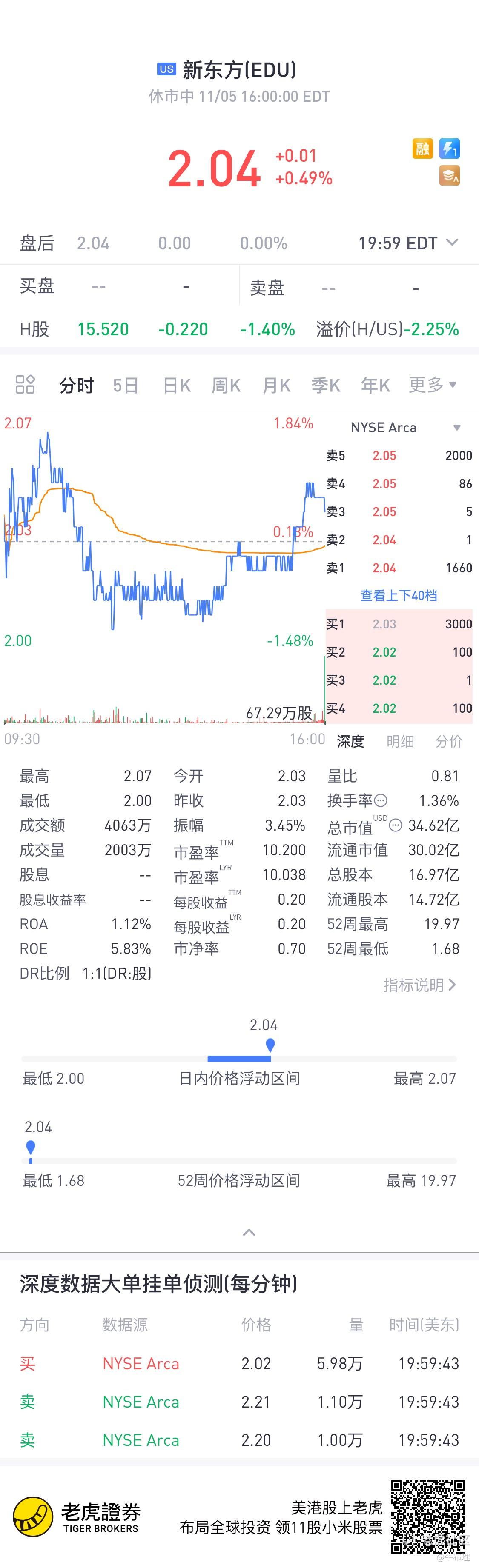
Task: Switch to the 5日 chart tab
Action: click(x=126, y=386)
